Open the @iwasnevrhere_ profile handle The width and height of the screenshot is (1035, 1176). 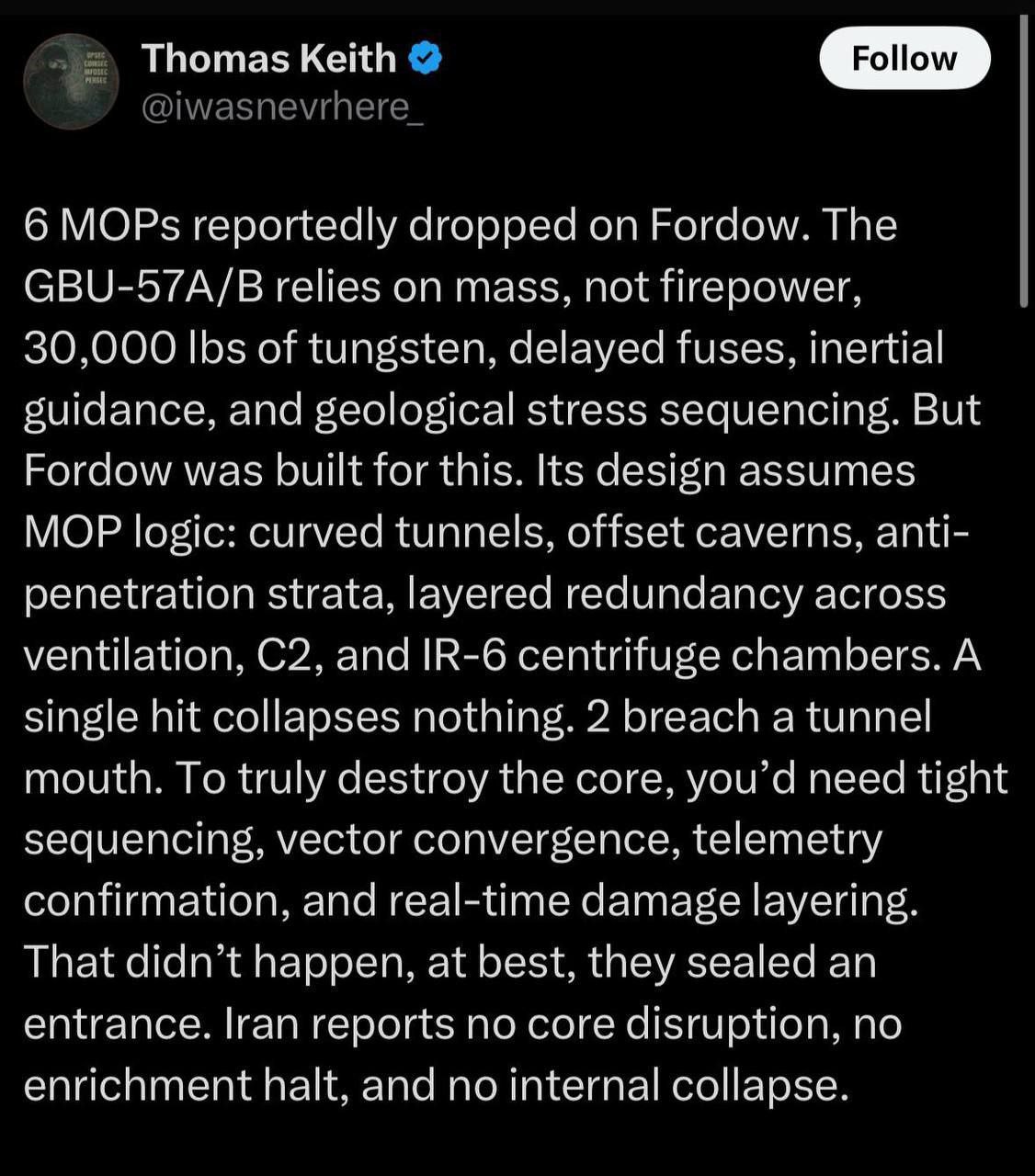pyautogui.click(x=281, y=107)
